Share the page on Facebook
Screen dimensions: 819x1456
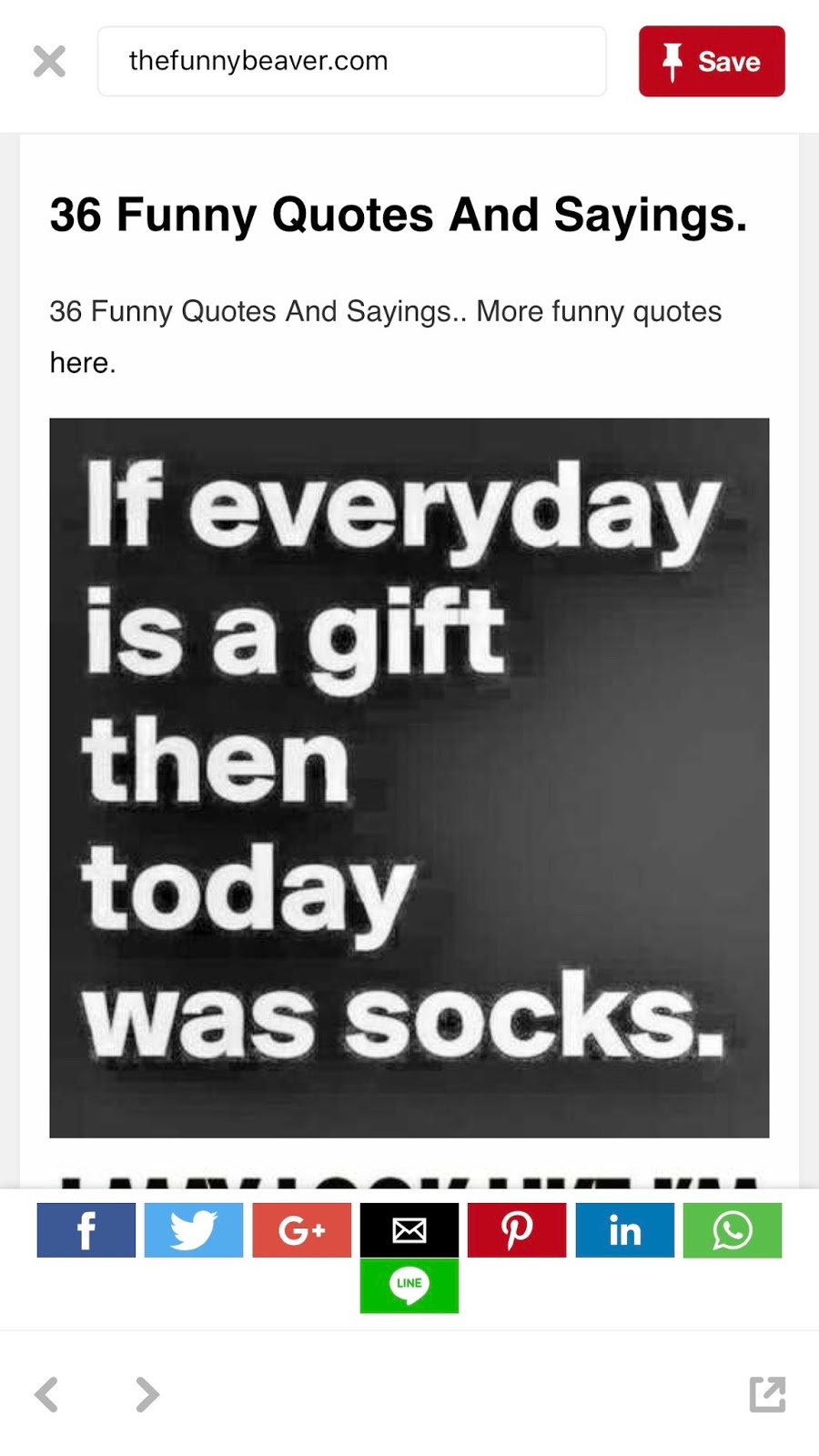coord(86,1230)
